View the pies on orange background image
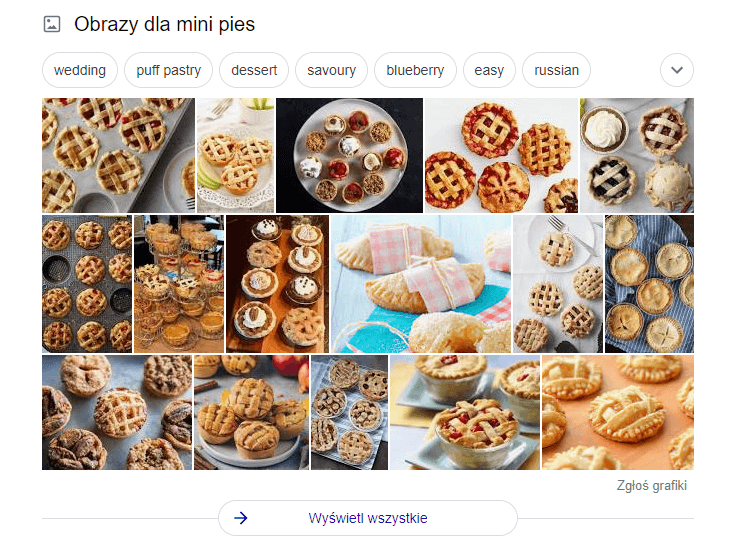The height and width of the screenshot is (541, 750). [617, 412]
